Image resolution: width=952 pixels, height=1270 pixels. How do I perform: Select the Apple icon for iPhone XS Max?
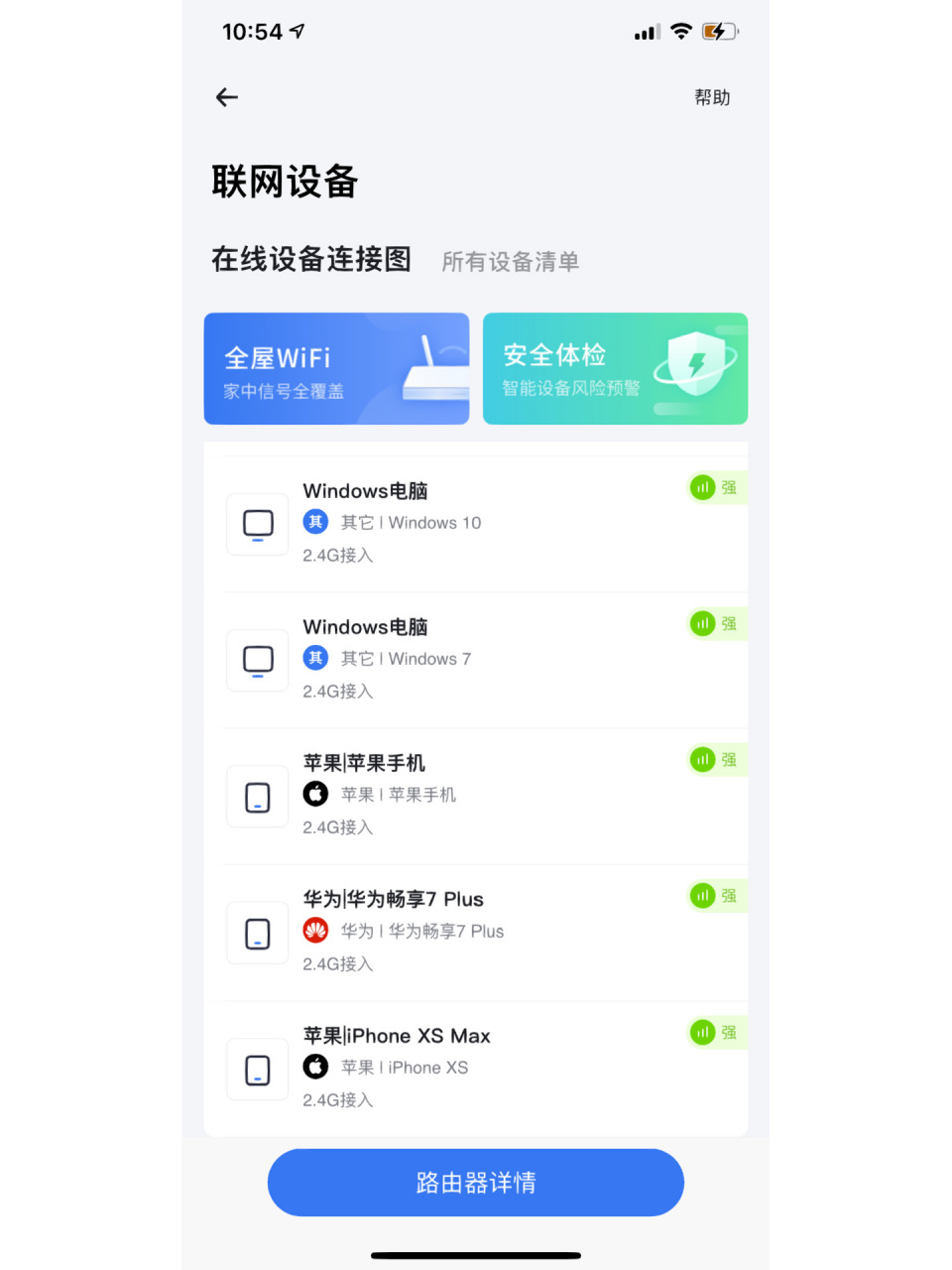coord(315,1067)
